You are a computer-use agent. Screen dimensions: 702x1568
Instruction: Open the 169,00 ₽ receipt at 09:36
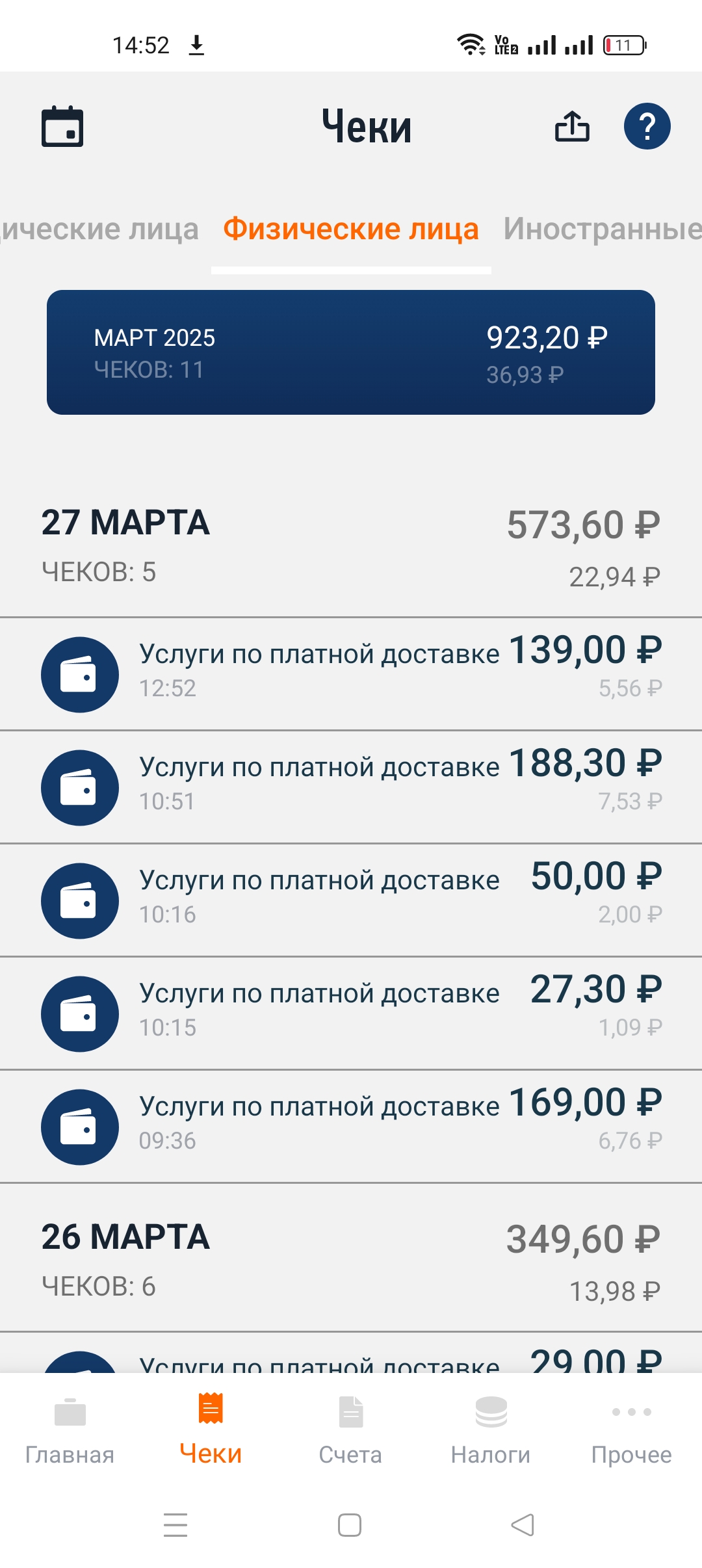pyautogui.click(x=351, y=1127)
